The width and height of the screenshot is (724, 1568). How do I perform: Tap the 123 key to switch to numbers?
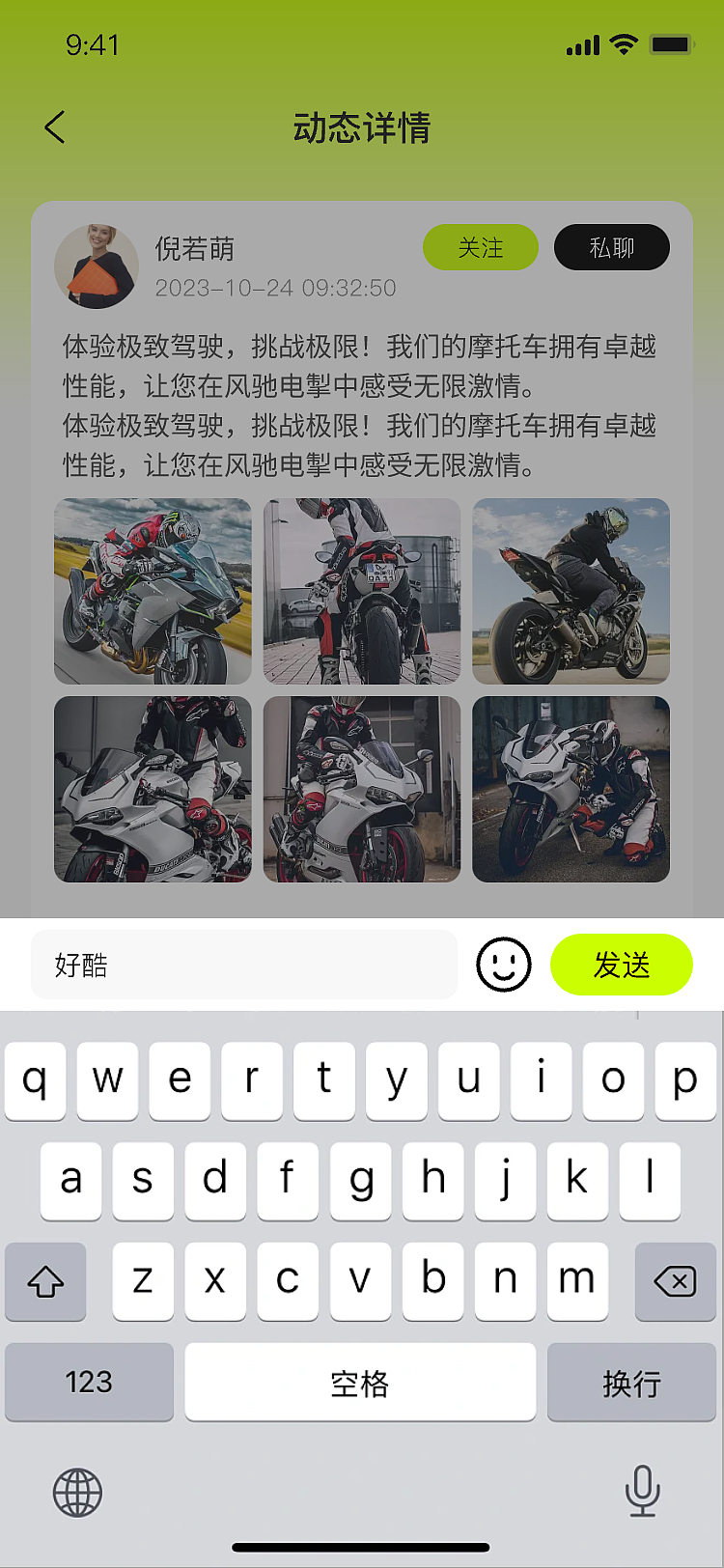coord(89,1383)
